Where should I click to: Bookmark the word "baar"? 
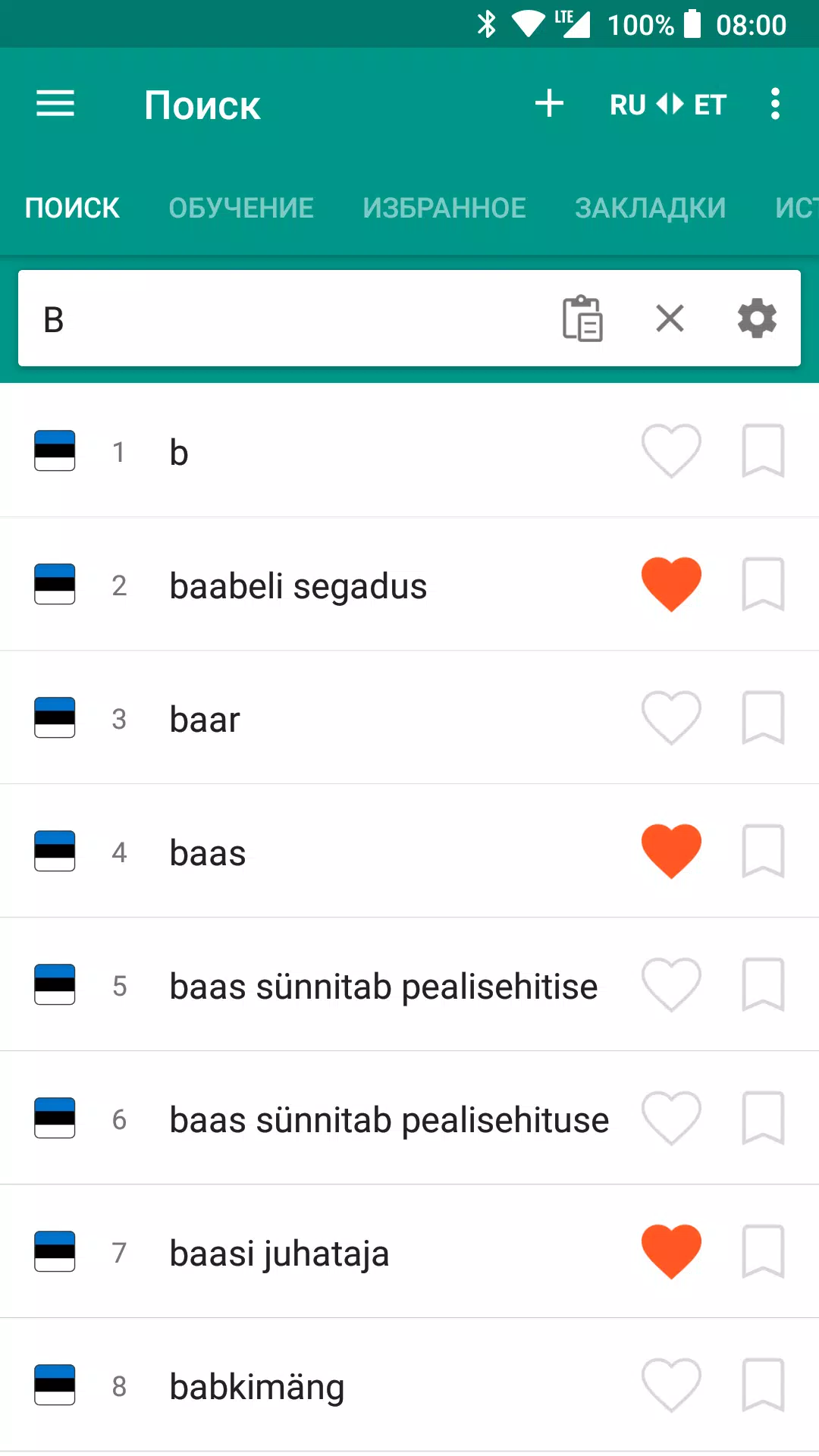762,718
